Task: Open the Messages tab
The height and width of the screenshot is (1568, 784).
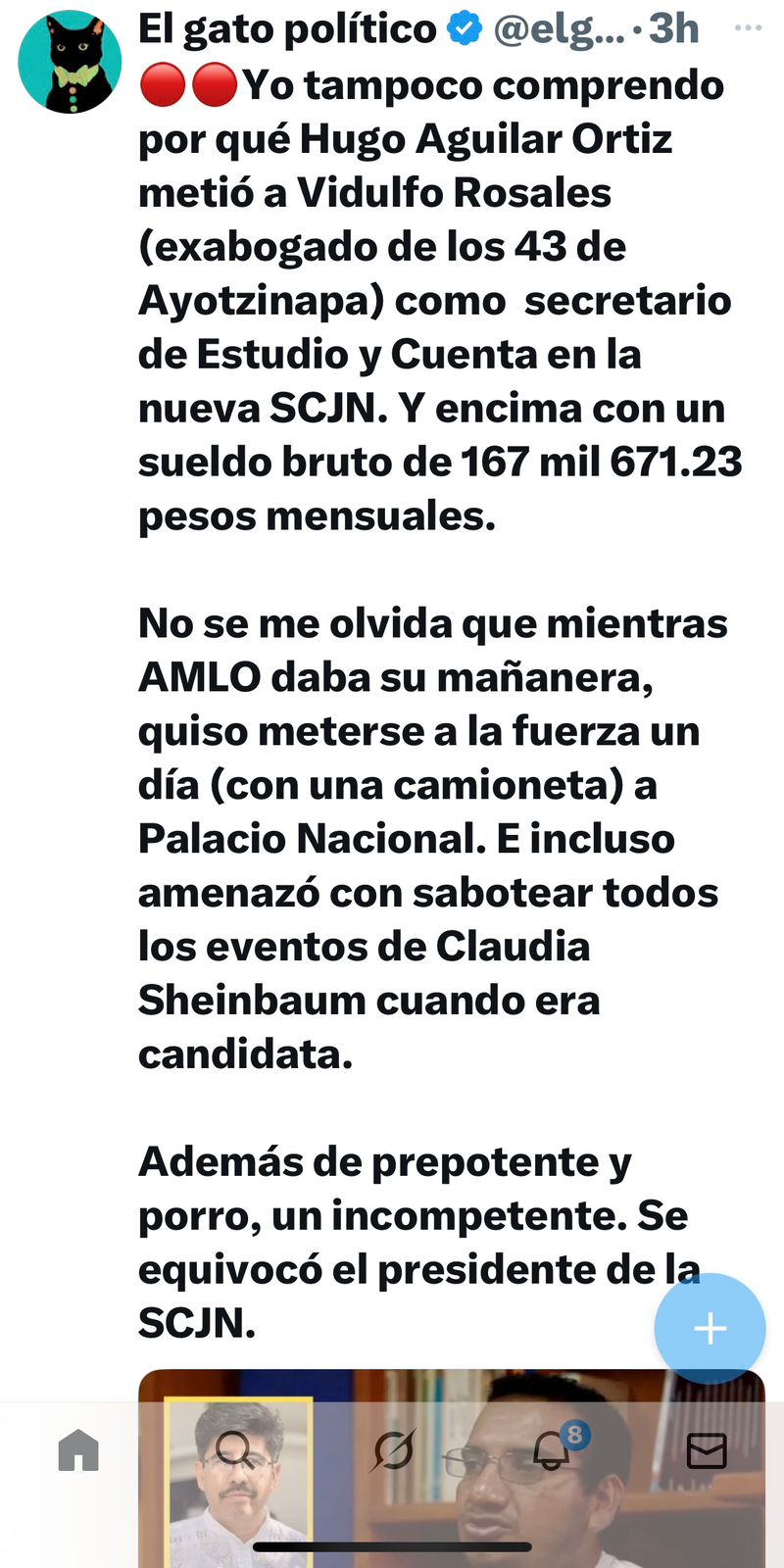Action: (x=707, y=1449)
